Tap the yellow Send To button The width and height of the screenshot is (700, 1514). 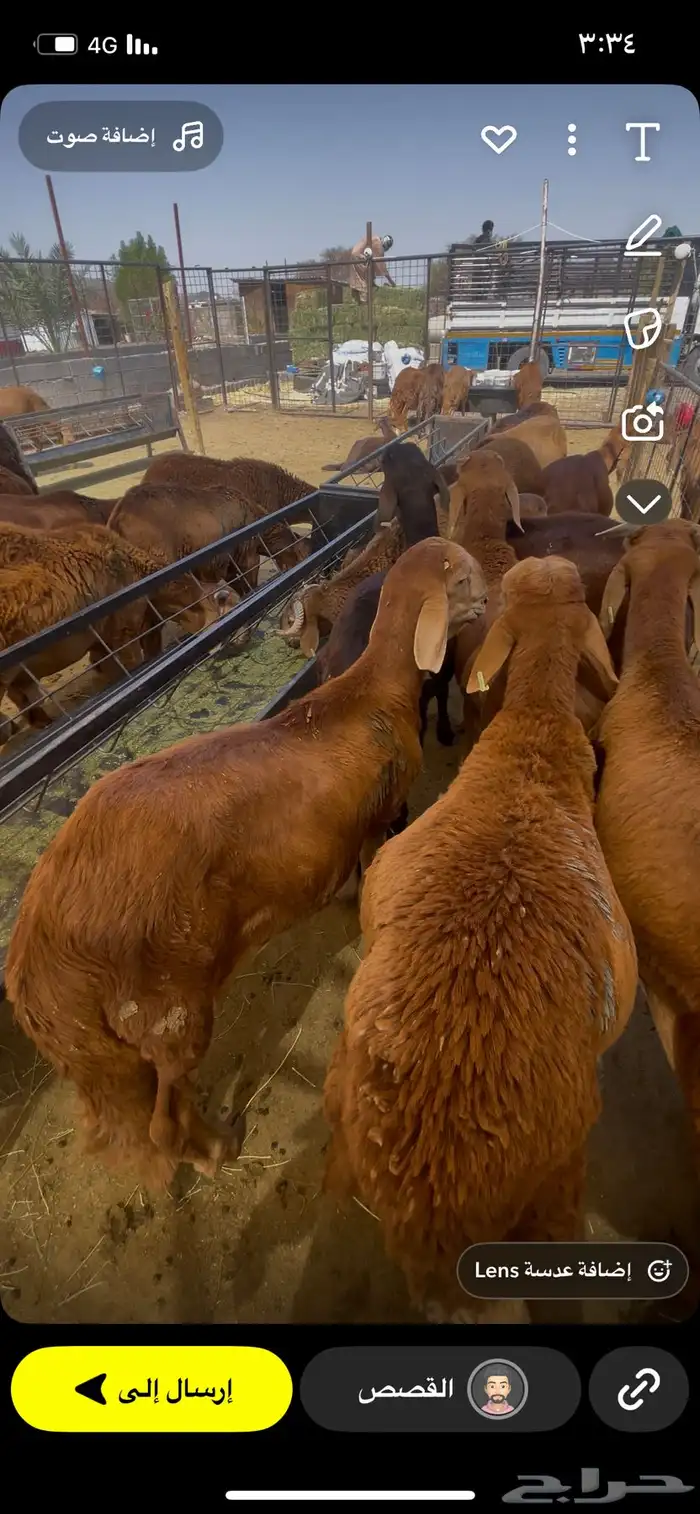coord(152,1388)
